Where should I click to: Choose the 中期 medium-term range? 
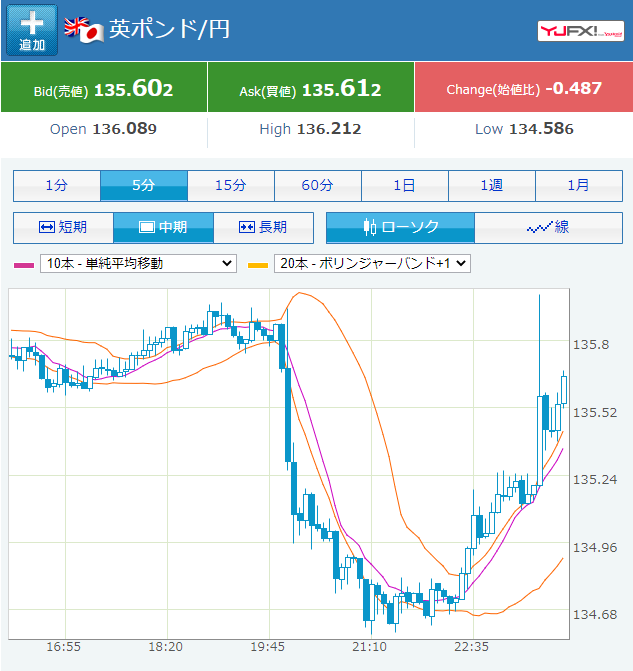[163, 227]
